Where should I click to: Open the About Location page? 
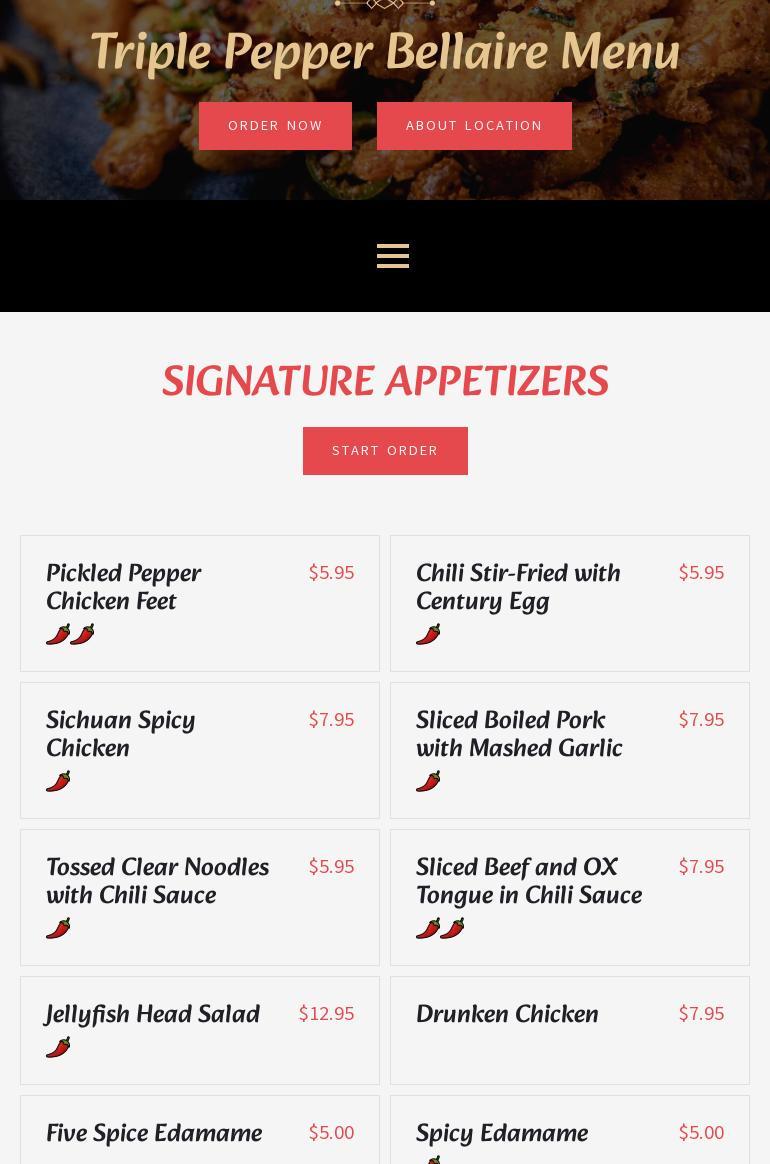pyautogui.click(x=474, y=126)
